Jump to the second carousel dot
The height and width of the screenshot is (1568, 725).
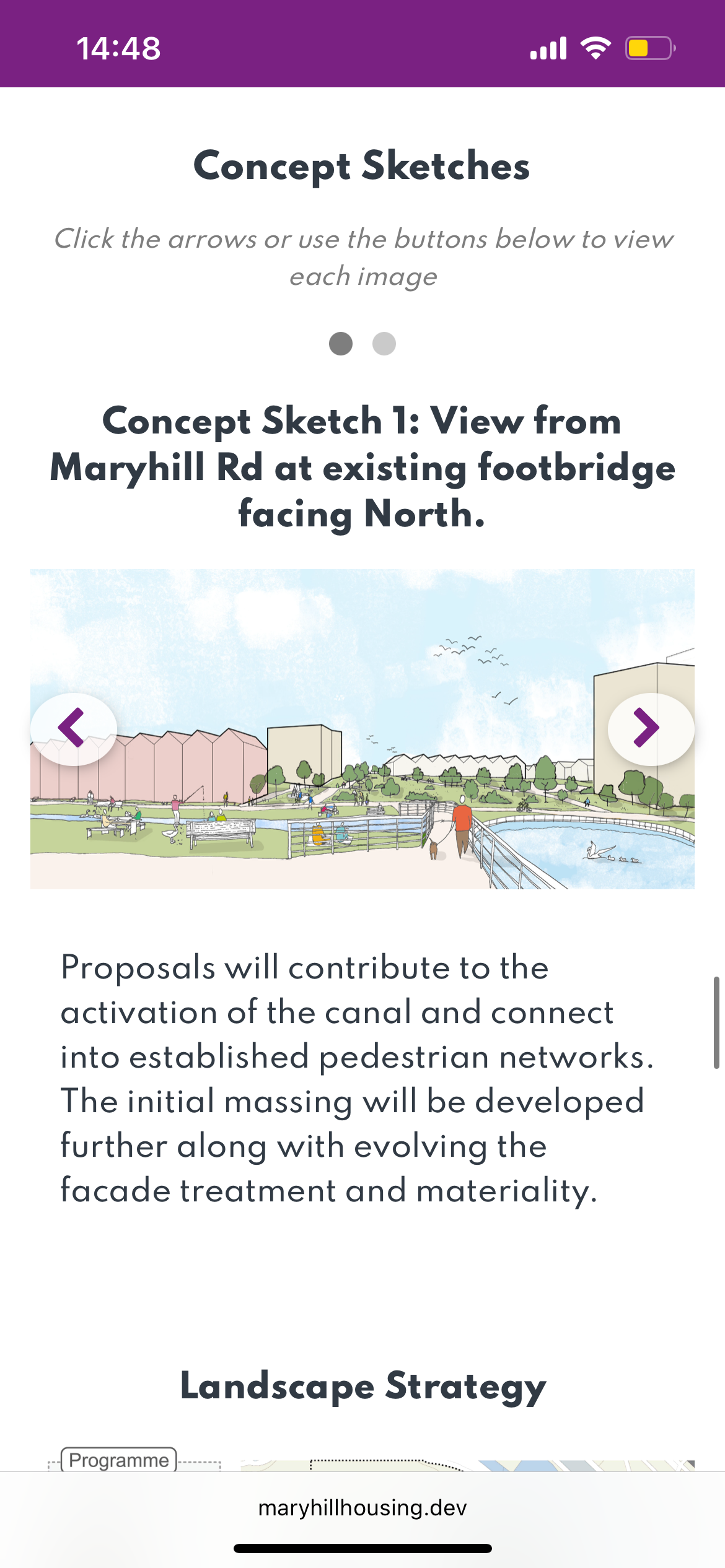pyautogui.click(x=384, y=344)
